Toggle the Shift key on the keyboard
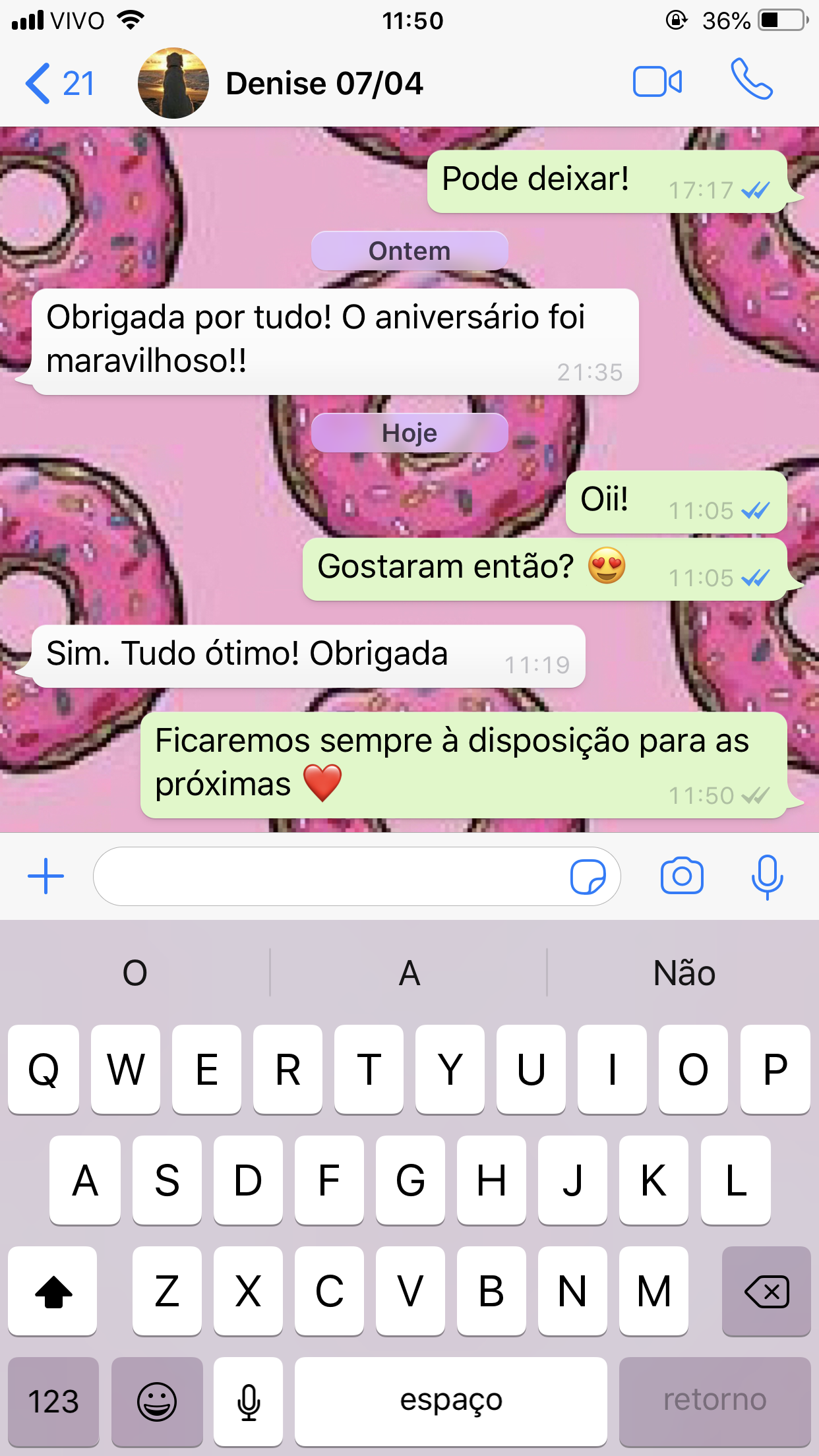 pyautogui.click(x=53, y=1291)
